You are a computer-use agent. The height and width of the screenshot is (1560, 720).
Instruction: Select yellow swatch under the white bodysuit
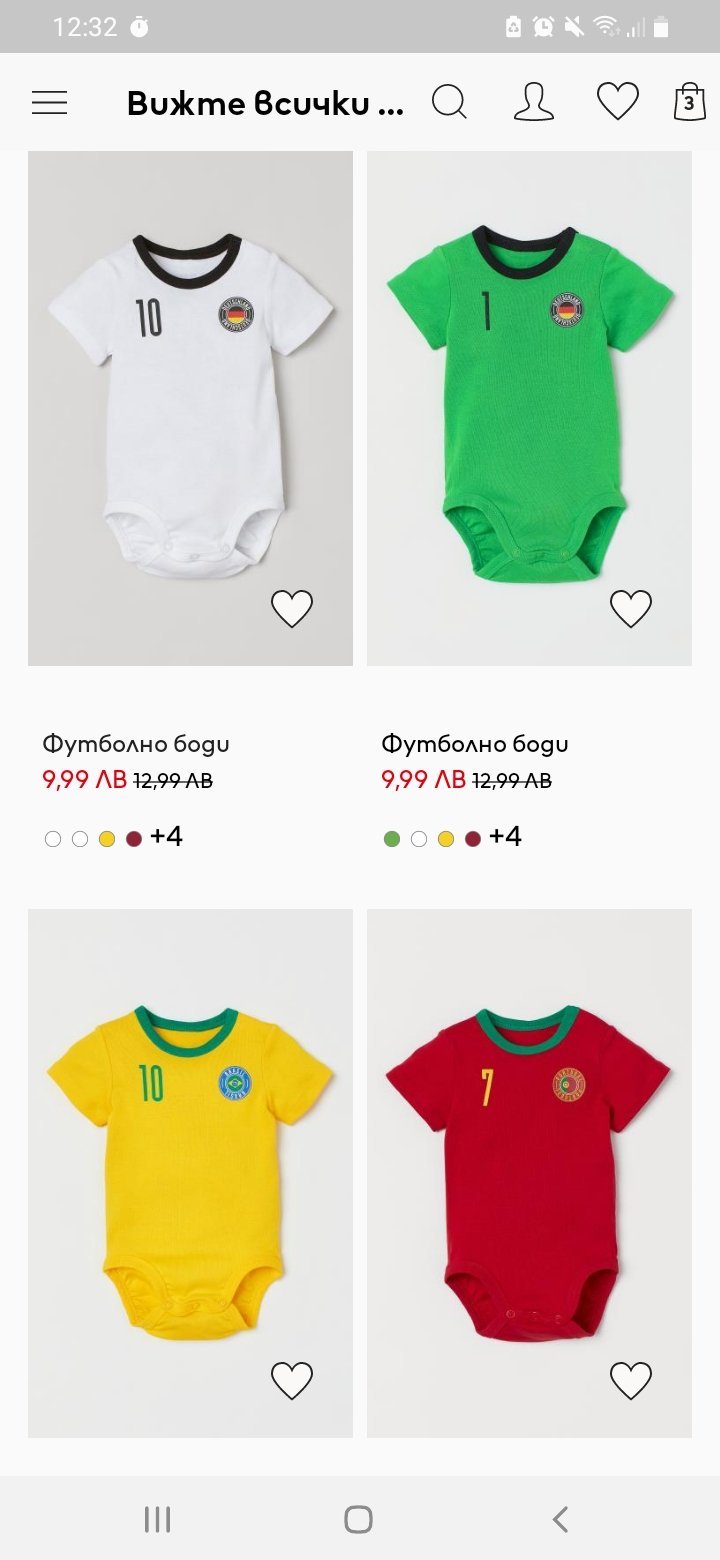(107, 839)
